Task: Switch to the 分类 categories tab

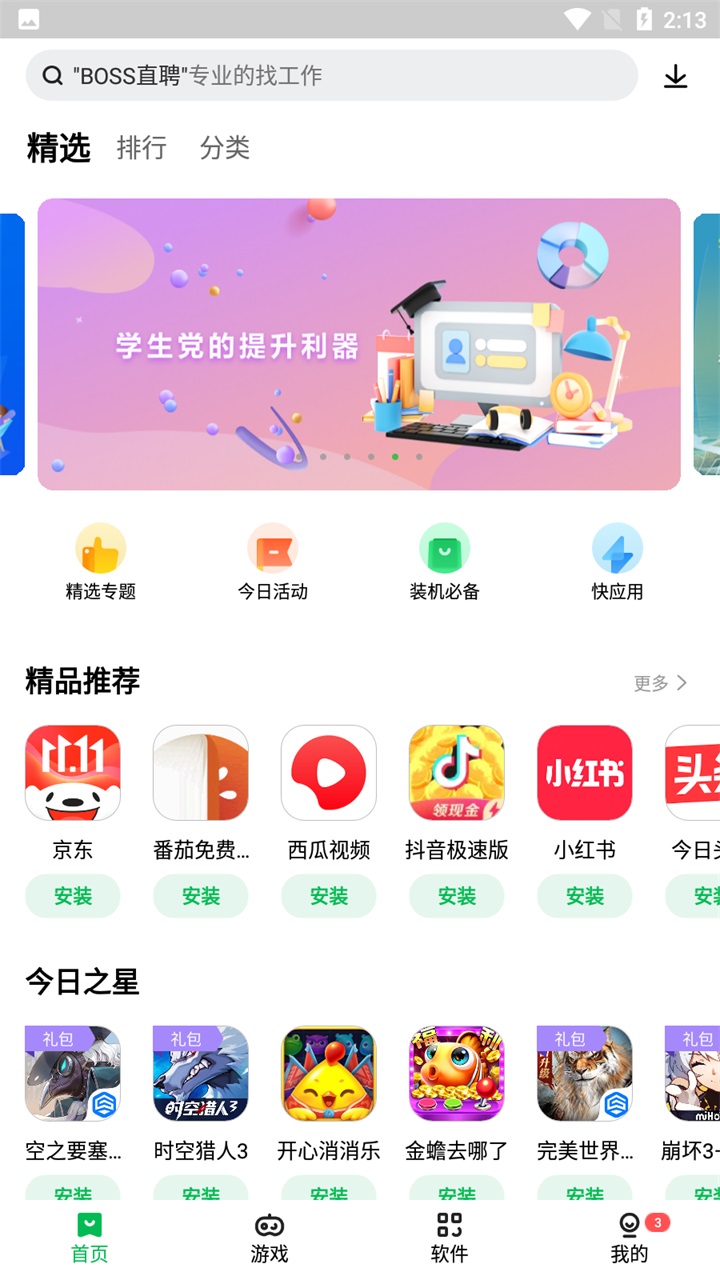Action: (x=224, y=148)
